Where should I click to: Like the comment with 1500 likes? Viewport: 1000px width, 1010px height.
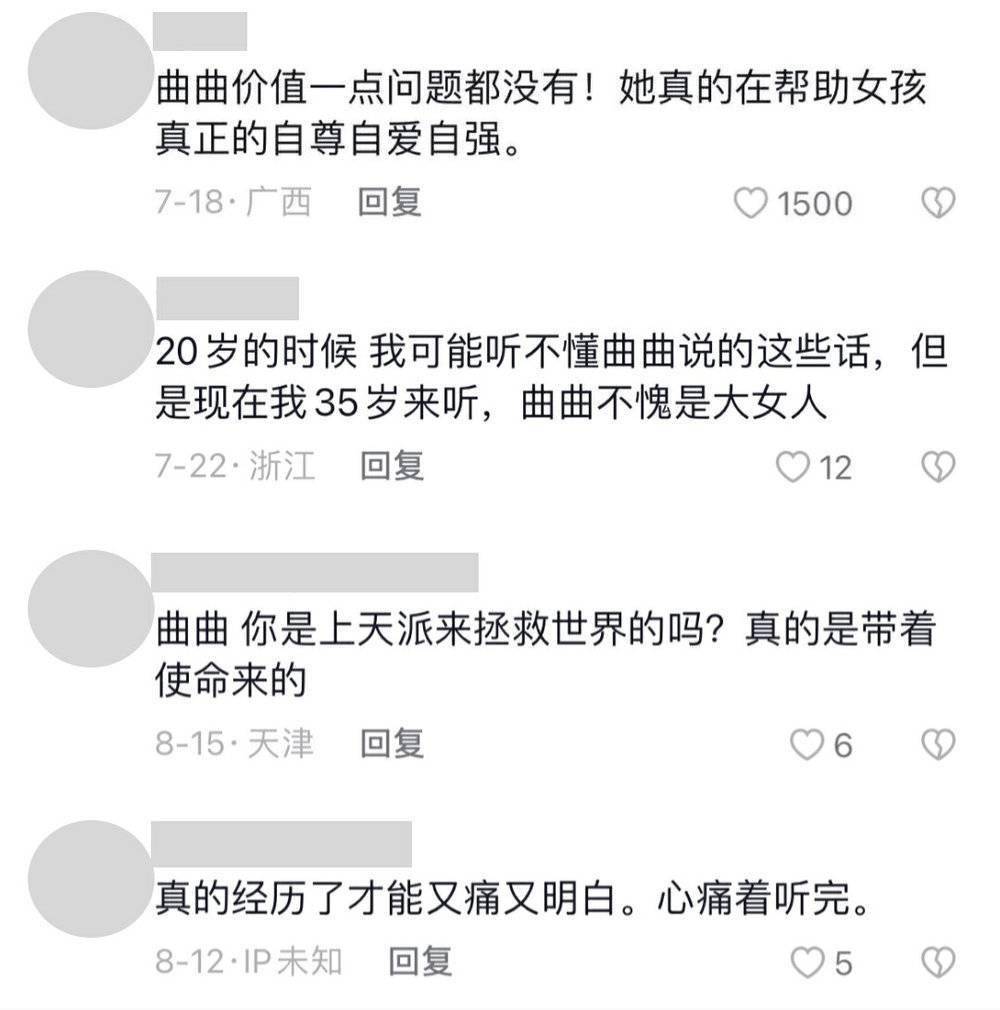(751, 204)
